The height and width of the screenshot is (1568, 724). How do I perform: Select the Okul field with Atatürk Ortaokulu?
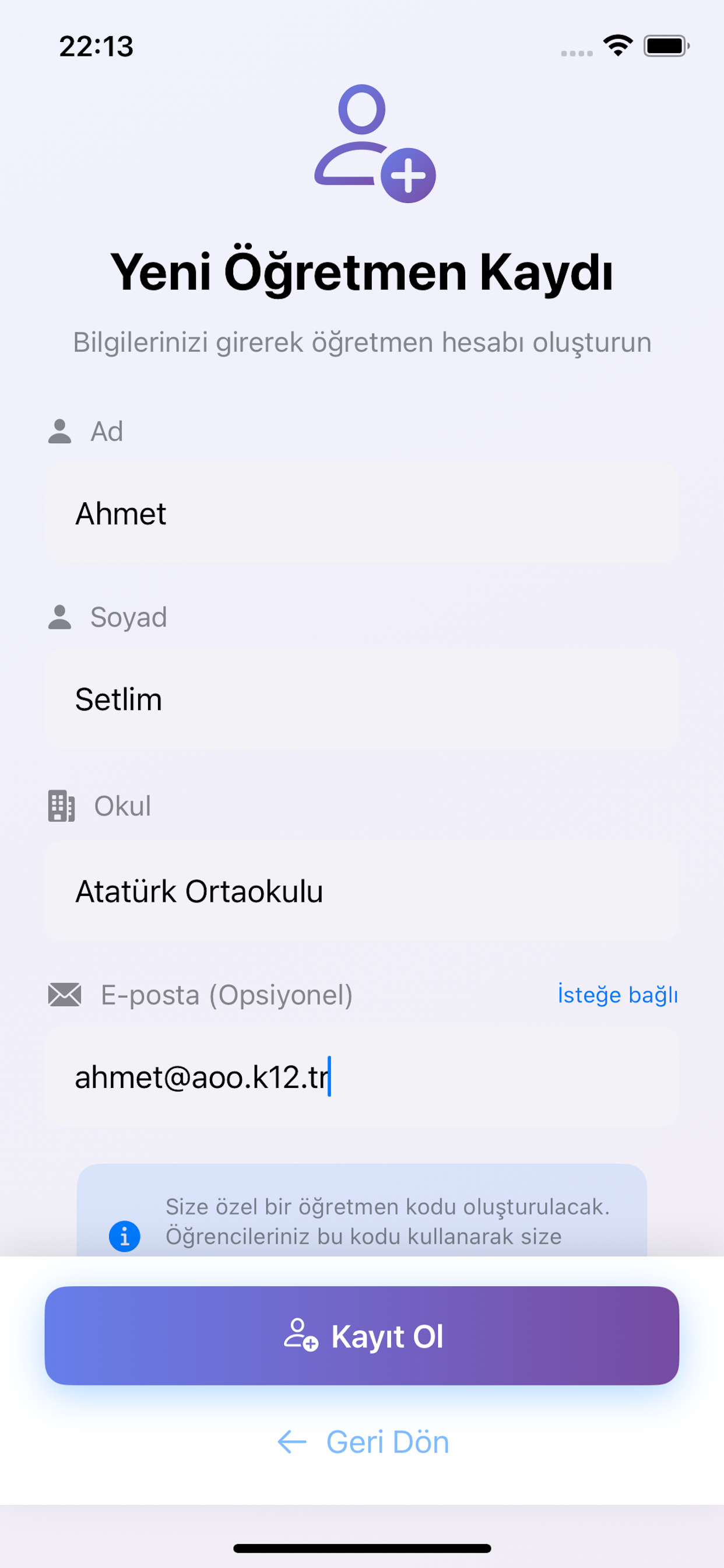pos(361,891)
